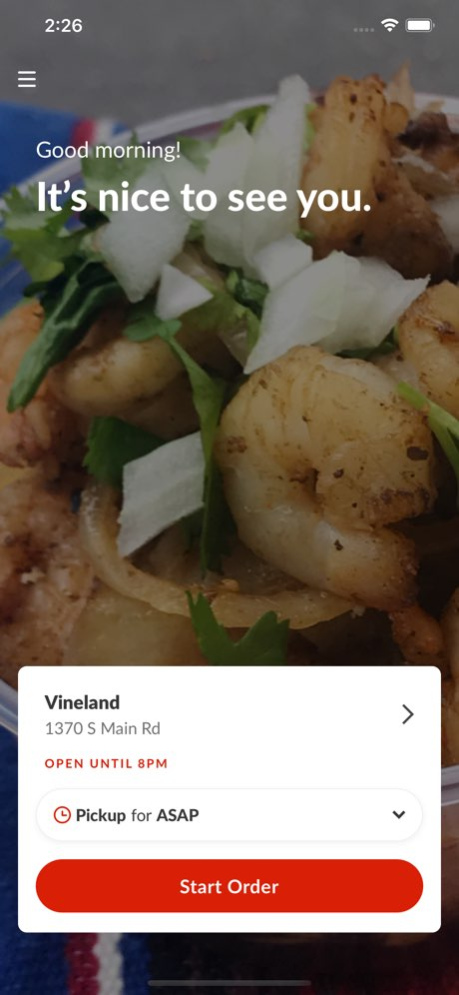The height and width of the screenshot is (995, 459).
Task: Tap the Start Order button
Action: (x=229, y=886)
